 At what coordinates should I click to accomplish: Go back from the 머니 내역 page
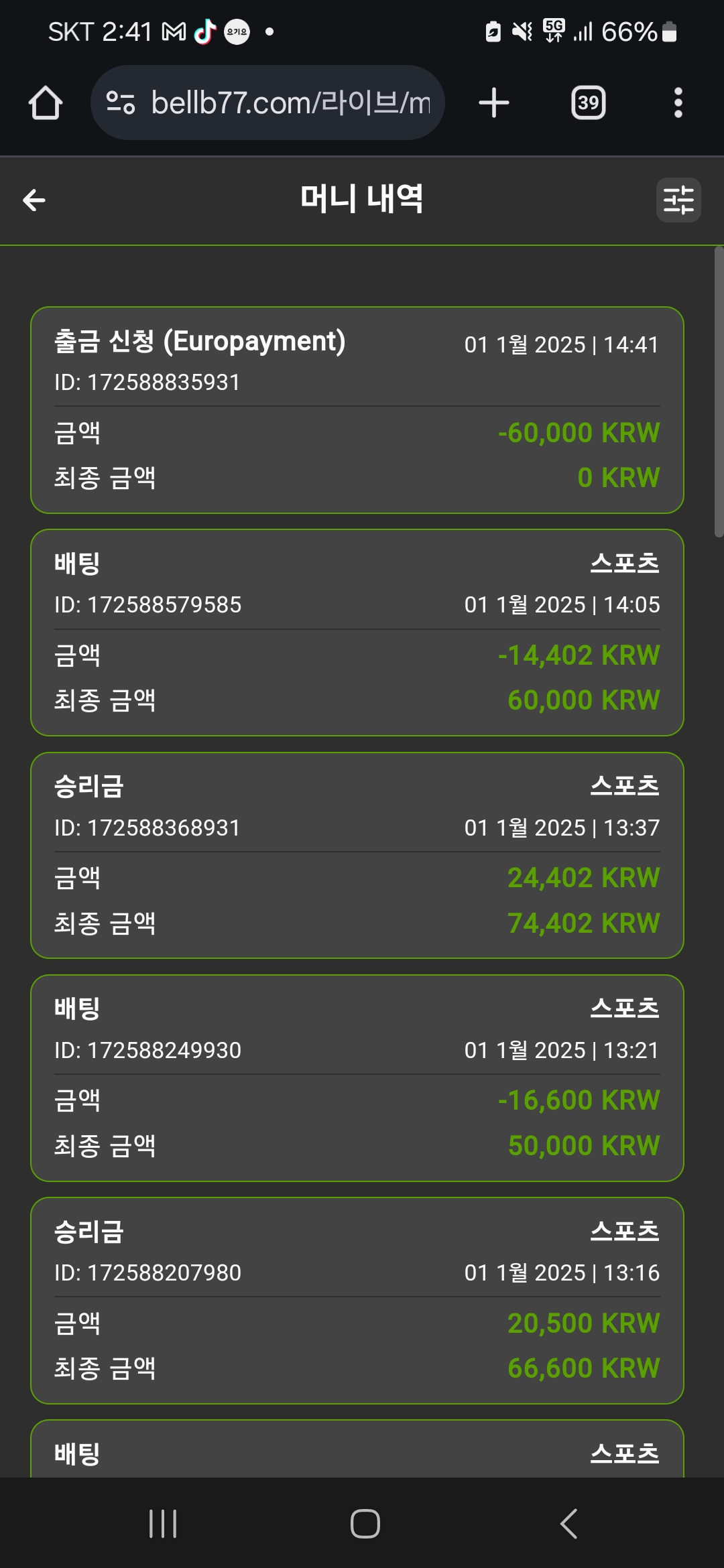pos(34,200)
